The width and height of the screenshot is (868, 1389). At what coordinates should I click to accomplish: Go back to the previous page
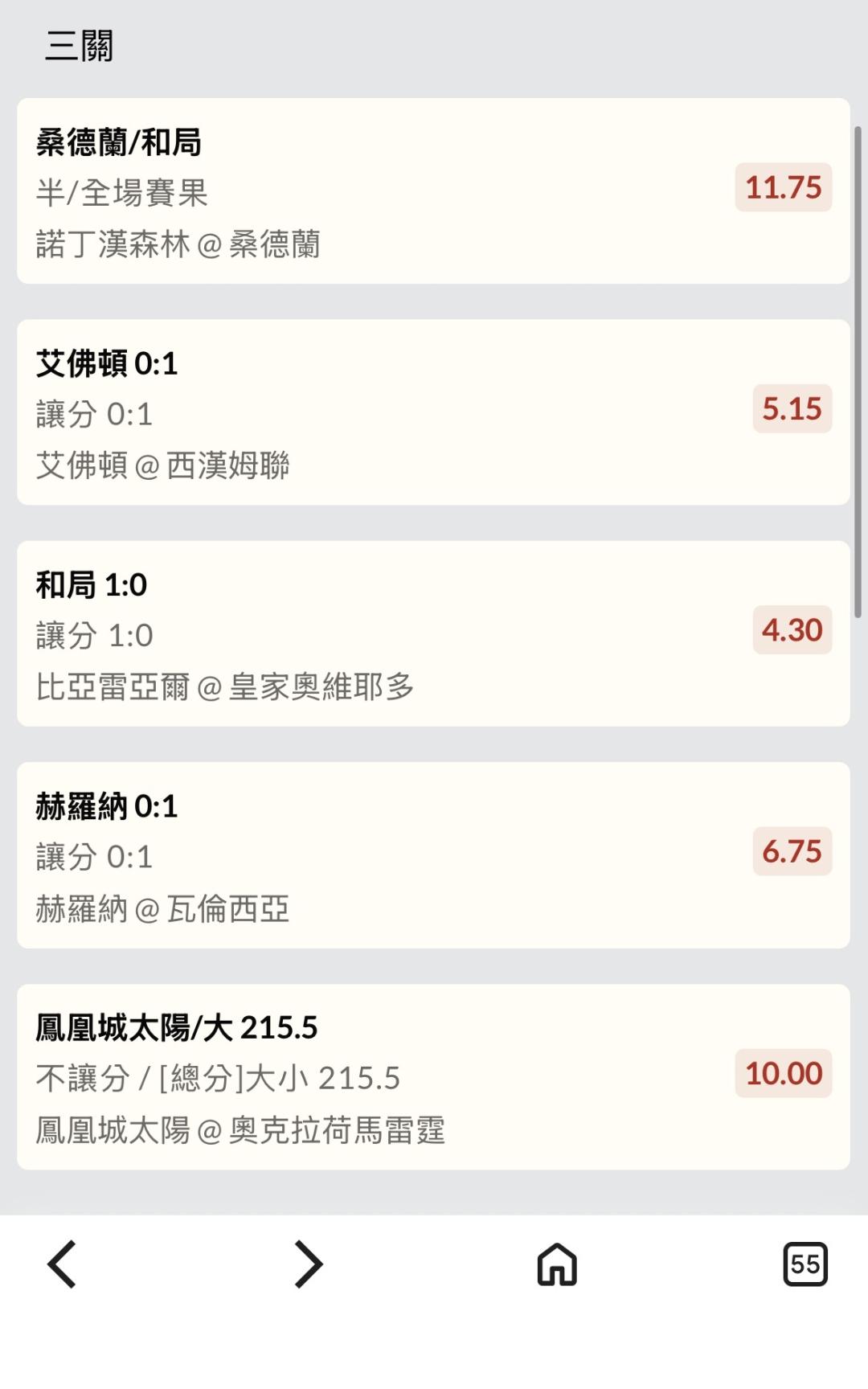click(x=63, y=1264)
